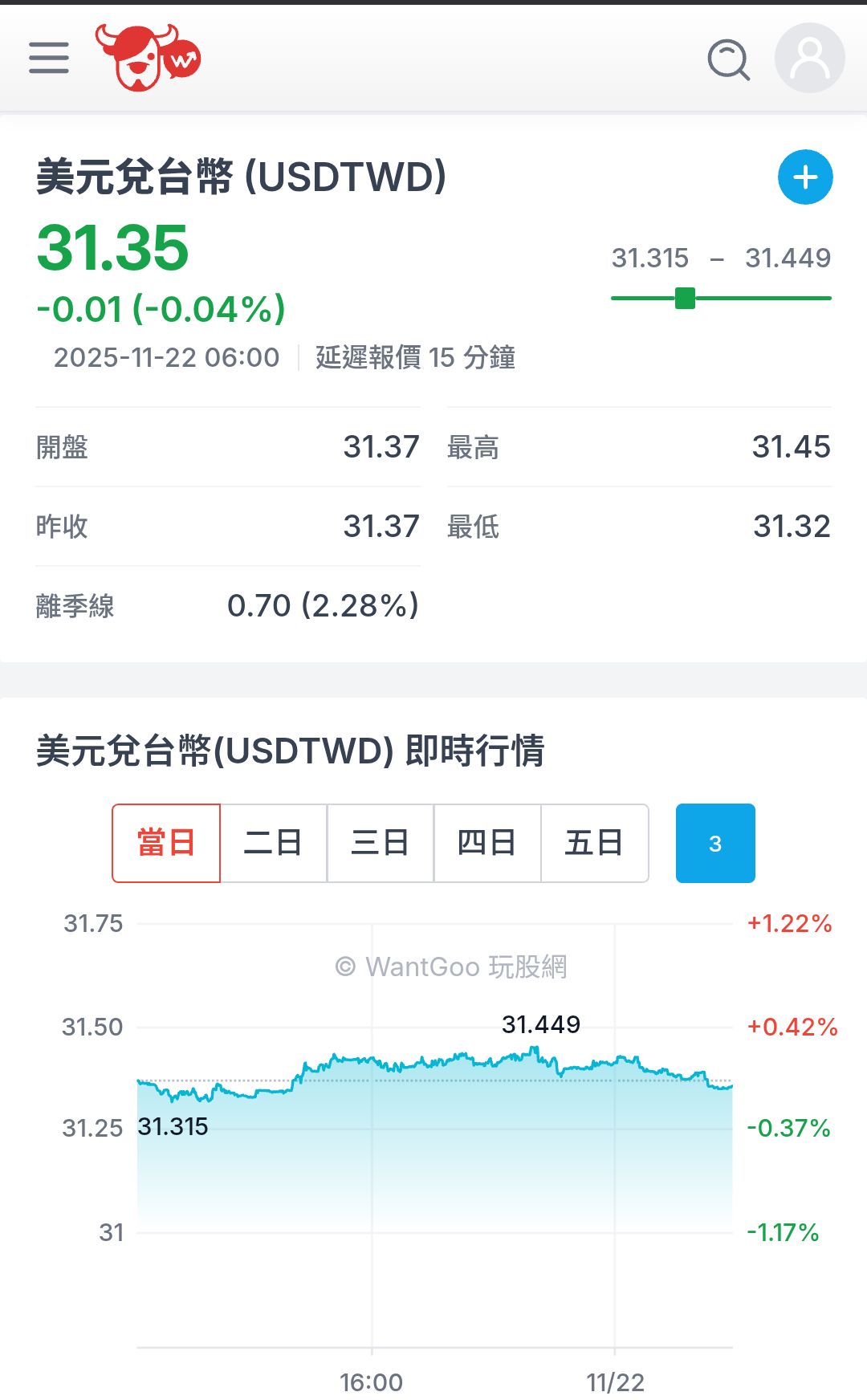Open the user profile account icon
Viewport: 867px width, 1400px height.
coord(808,59)
